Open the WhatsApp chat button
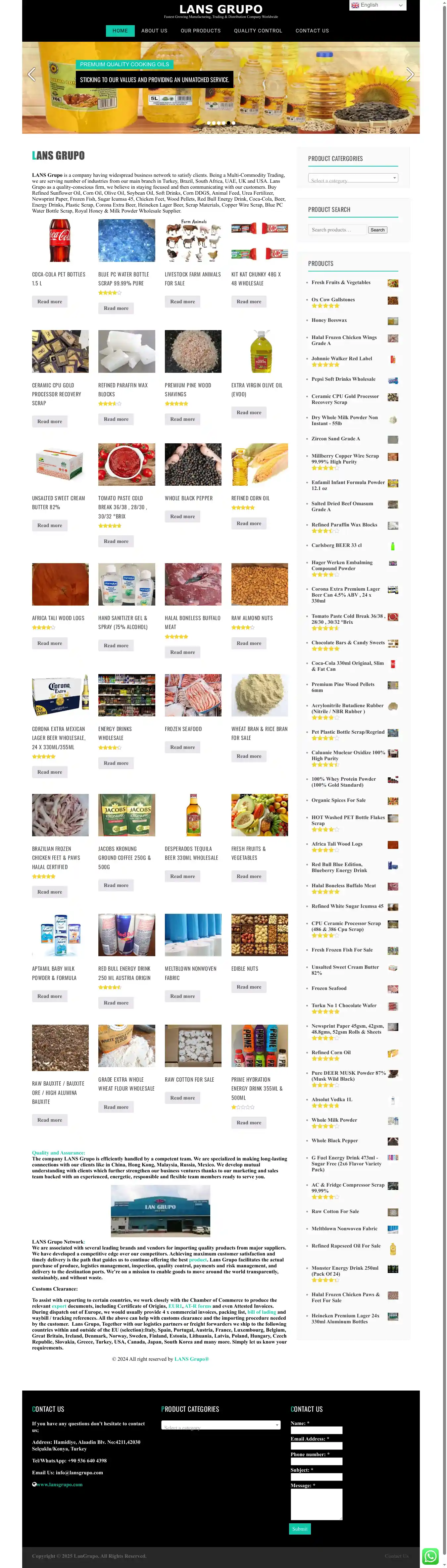The width and height of the screenshot is (447, 1568). pos(430,1556)
